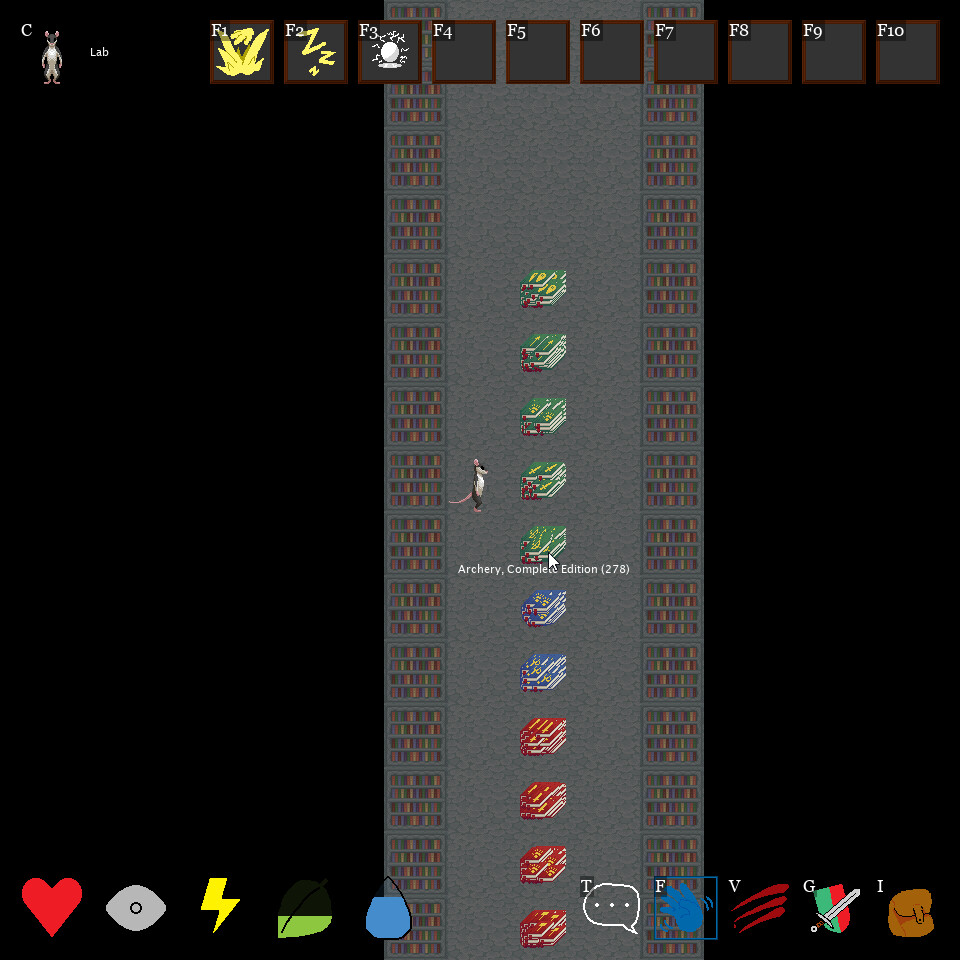The image size is (960, 960).
Task: Select the empty F7 hotbar slot
Action: point(686,52)
